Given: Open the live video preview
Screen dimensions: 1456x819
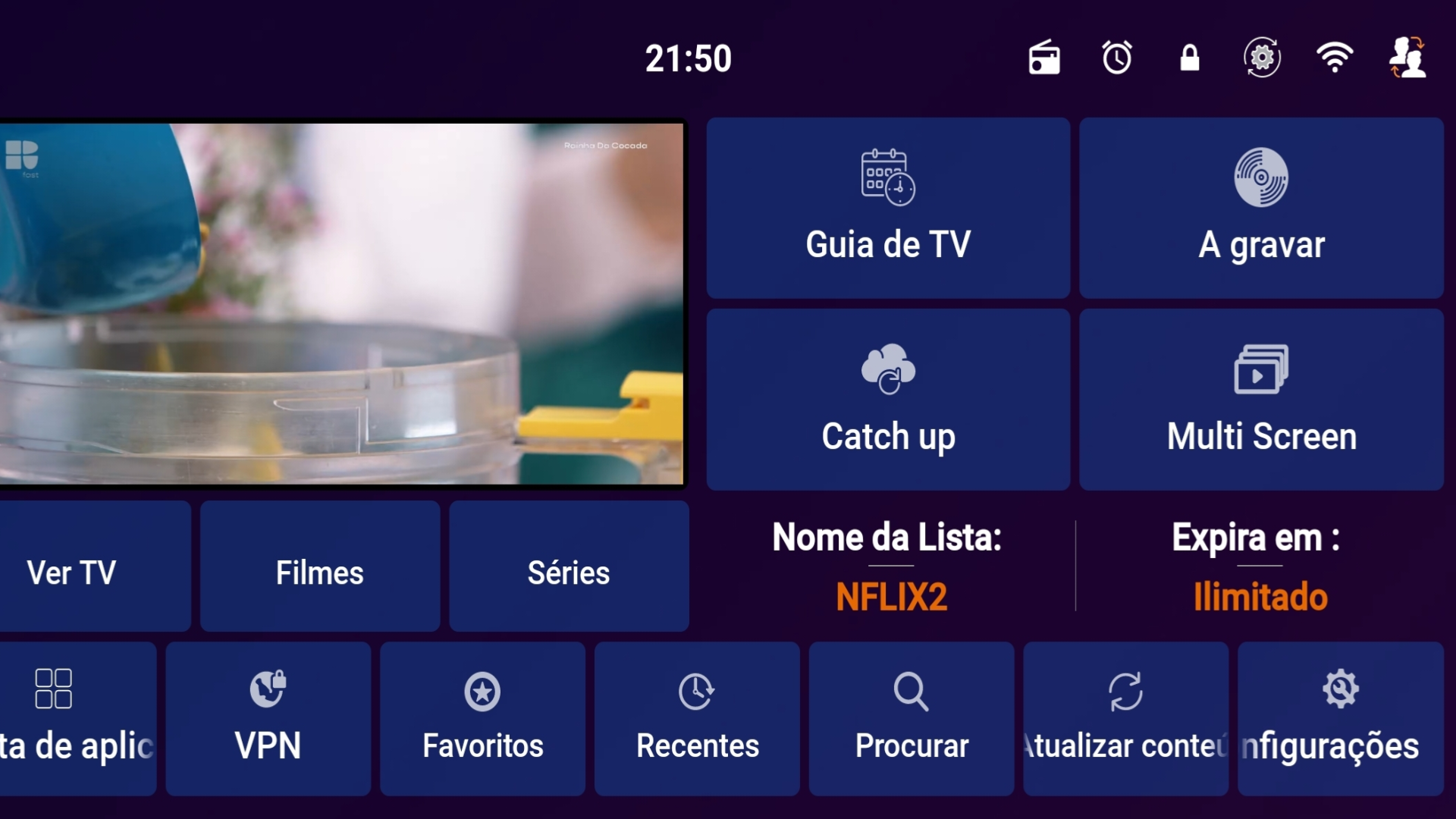Looking at the screenshot, I should pyautogui.click(x=341, y=303).
